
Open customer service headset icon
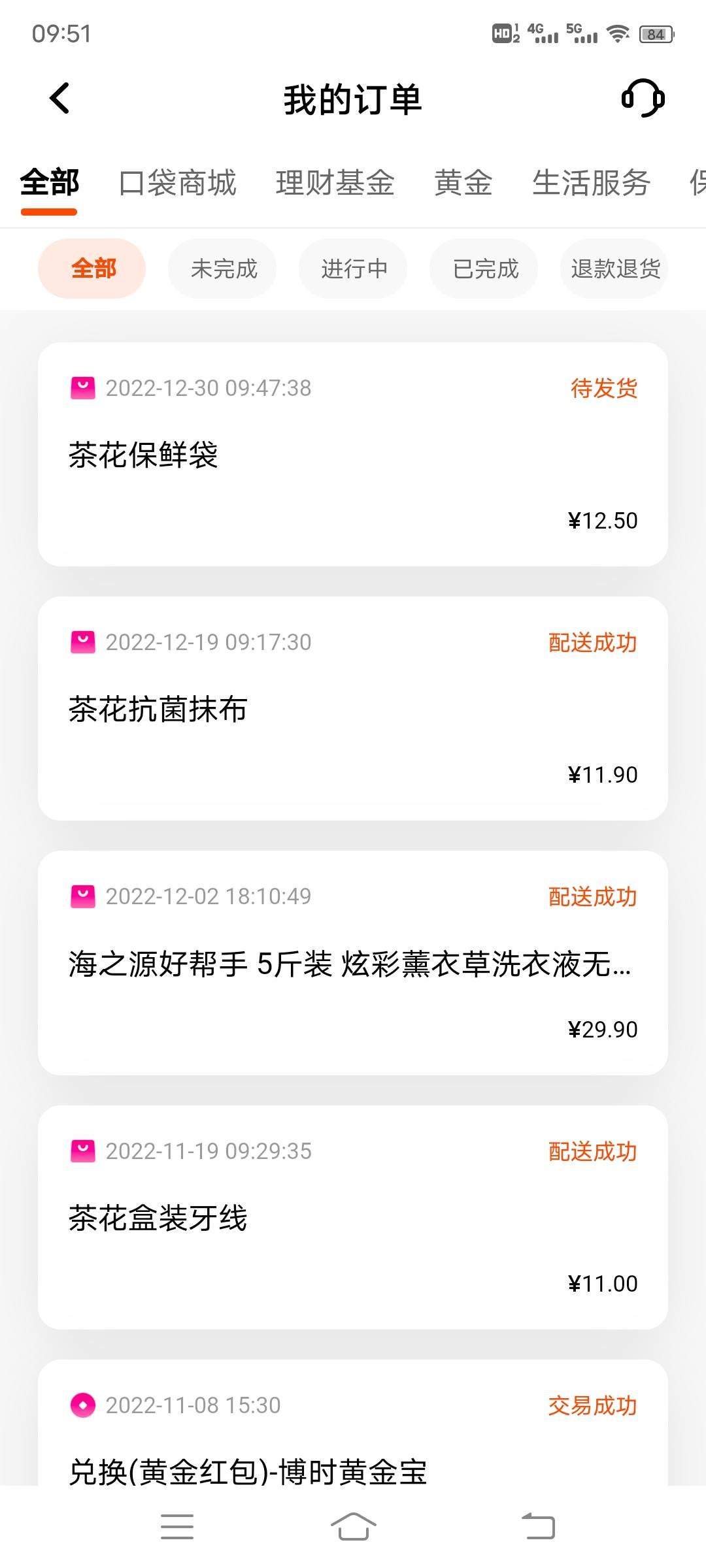[643, 98]
